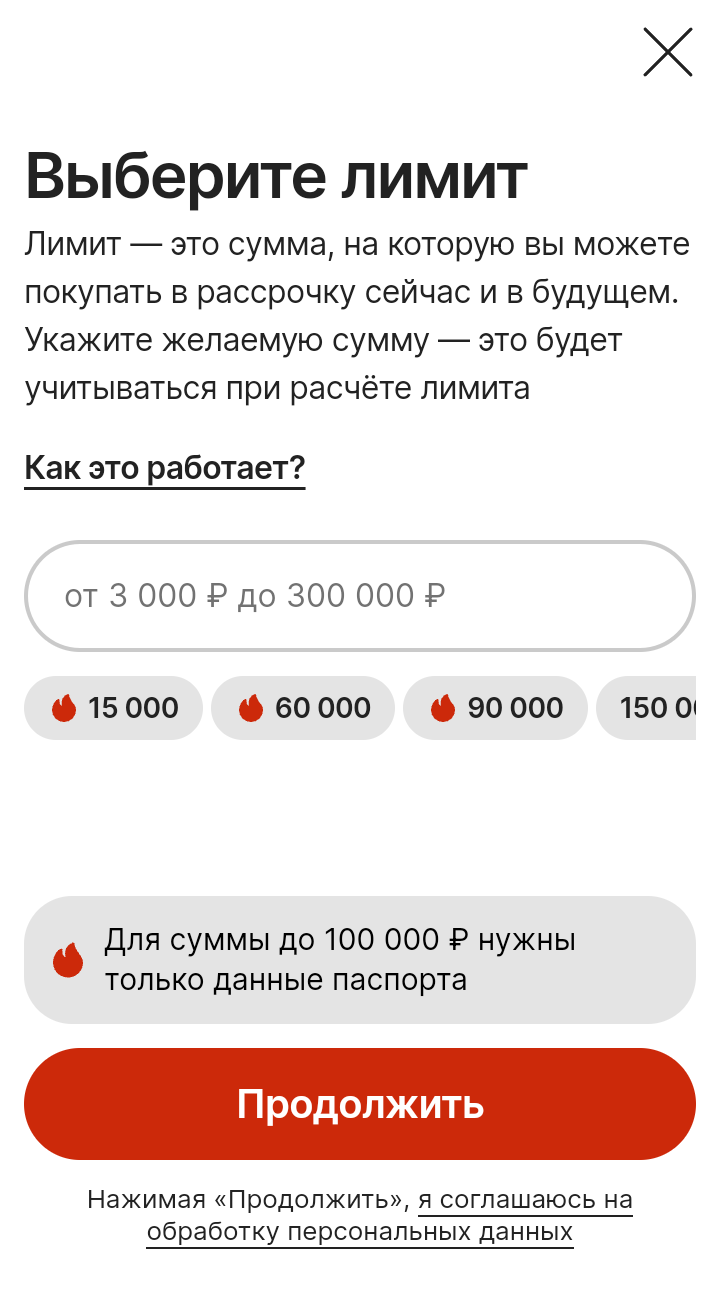Focus the limit amount input field
The image size is (720, 1290).
coord(359,596)
